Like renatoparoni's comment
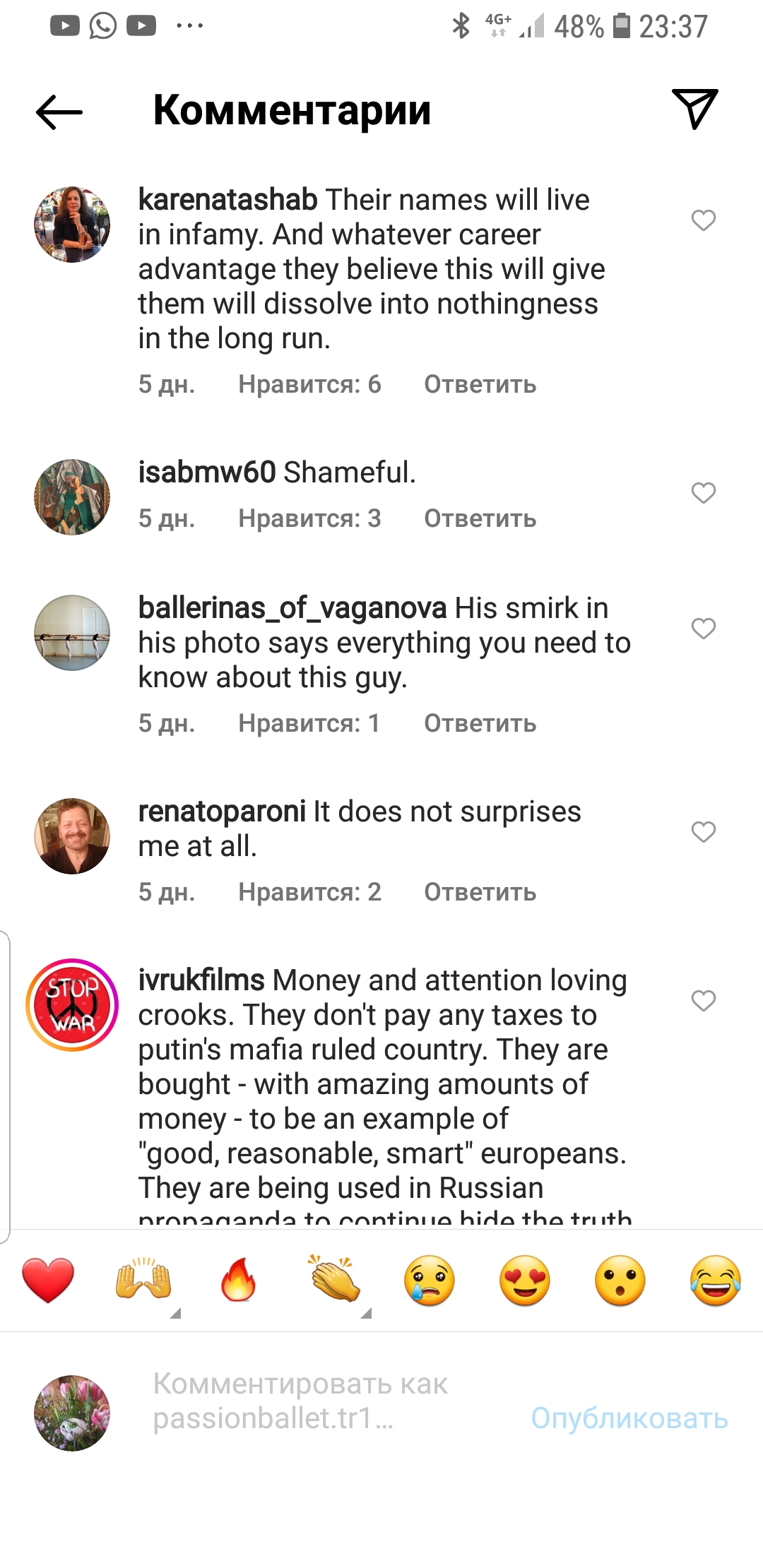The height and width of the screenshot is (1568, 763). (x=703, y=831)
